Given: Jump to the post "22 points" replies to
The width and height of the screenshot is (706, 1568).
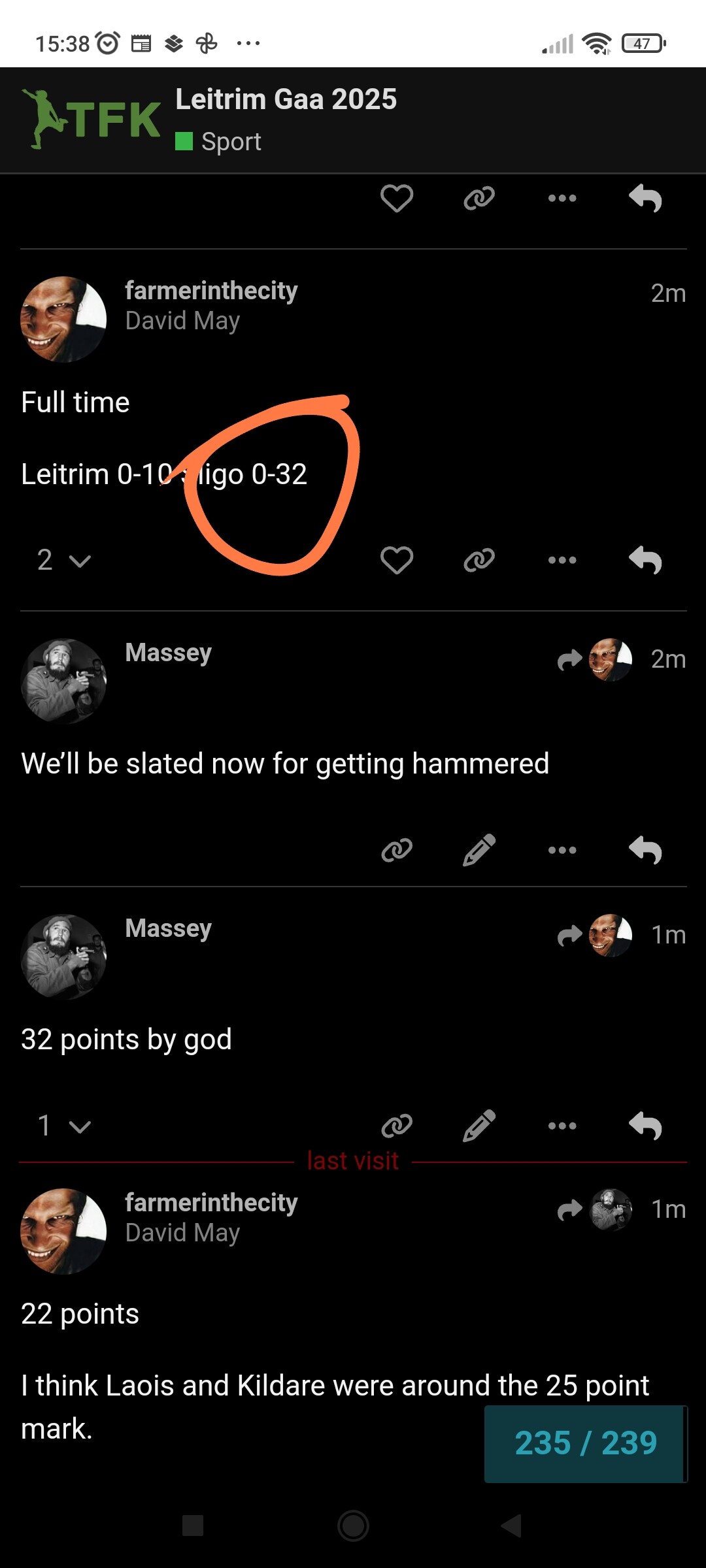Looking at the screenshot, I should 595,1210.
